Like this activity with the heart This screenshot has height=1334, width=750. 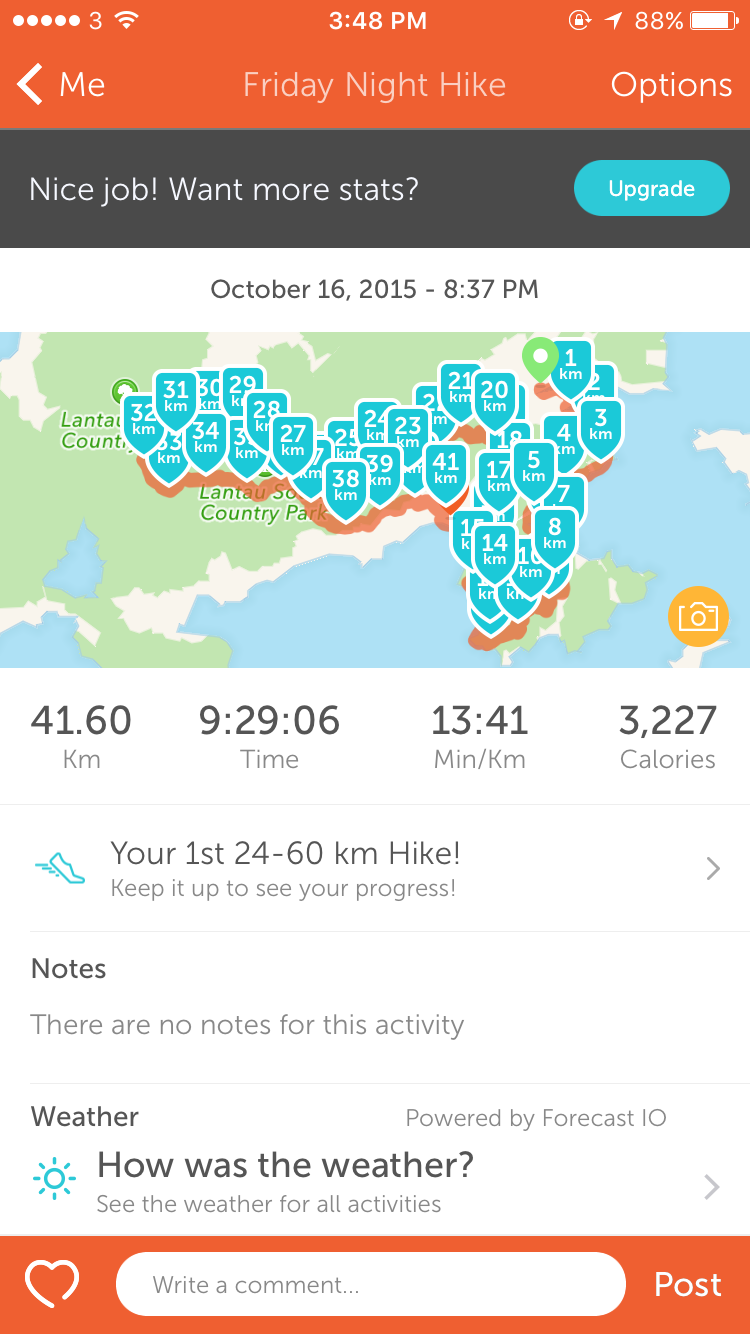pyautogui.click(x=52, y=1284)
